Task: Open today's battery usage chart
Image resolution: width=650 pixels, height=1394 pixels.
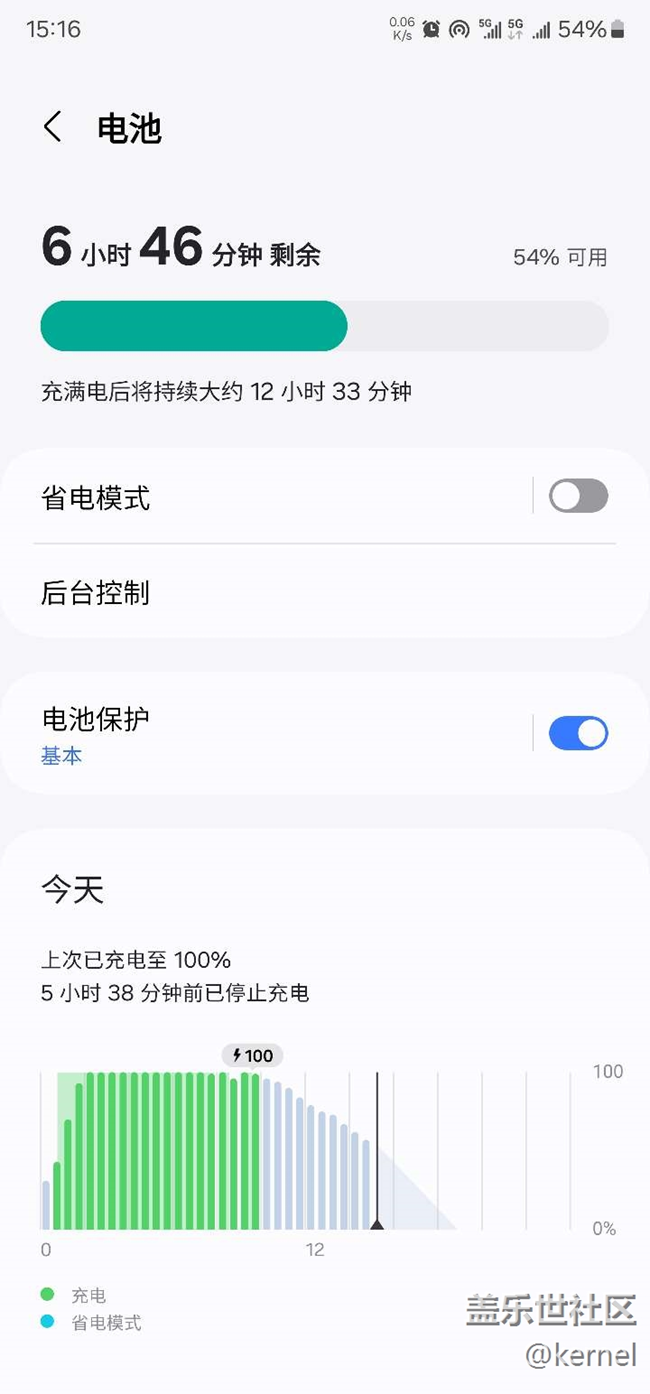Action: (325, 1150)
